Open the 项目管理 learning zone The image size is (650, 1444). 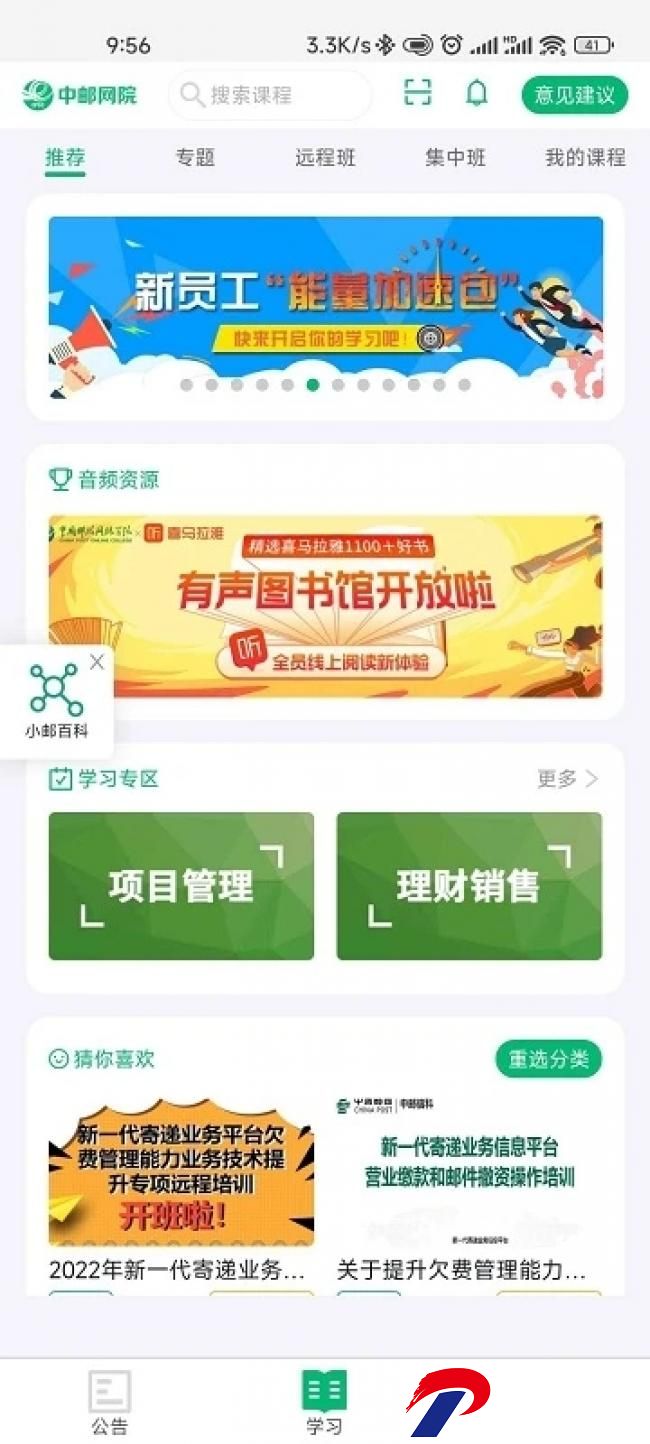pyautogui.click(x=181, y=886)
